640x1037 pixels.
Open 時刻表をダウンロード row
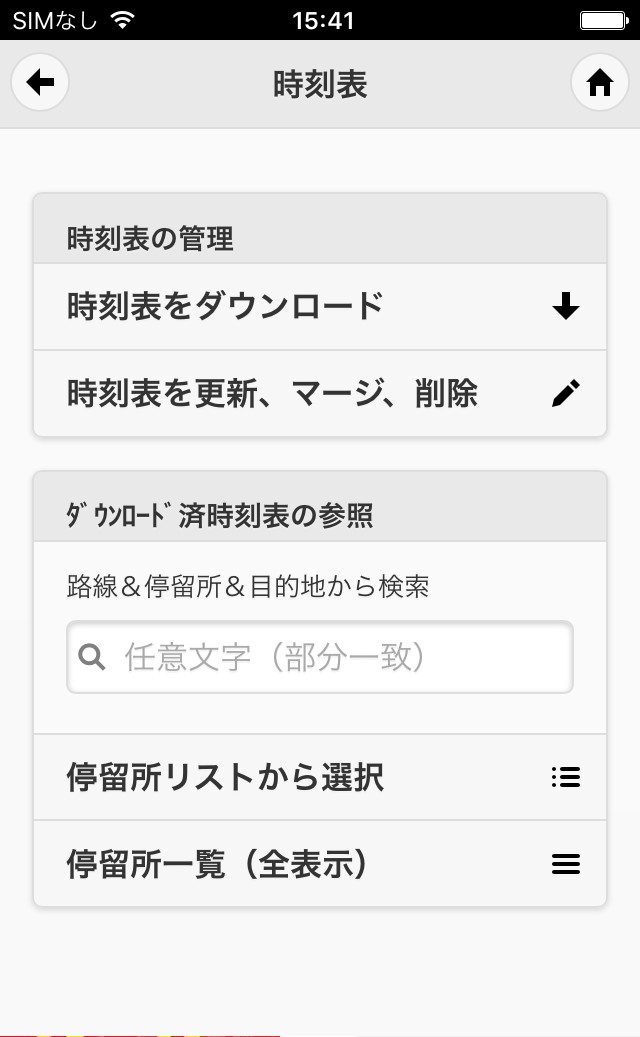coord(320,307)
